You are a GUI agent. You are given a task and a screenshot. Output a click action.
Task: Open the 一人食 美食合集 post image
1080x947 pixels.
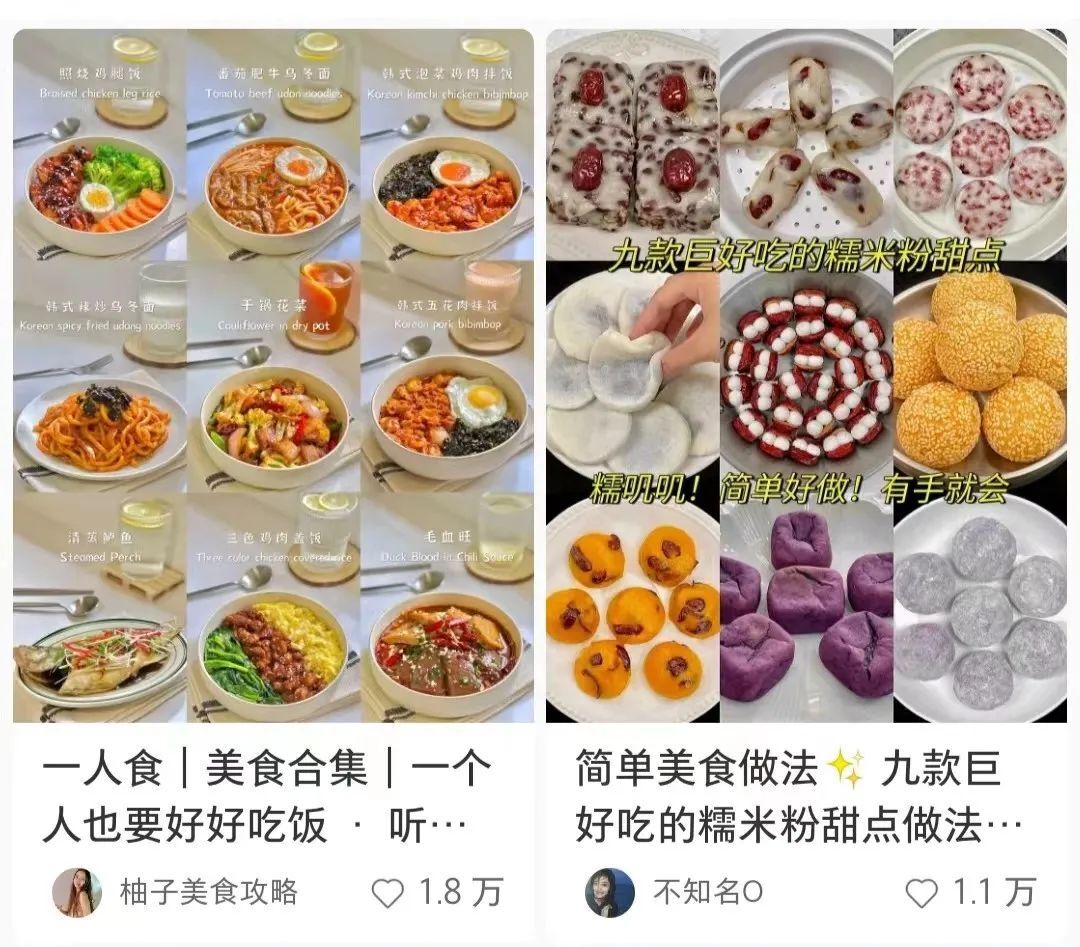273,375
